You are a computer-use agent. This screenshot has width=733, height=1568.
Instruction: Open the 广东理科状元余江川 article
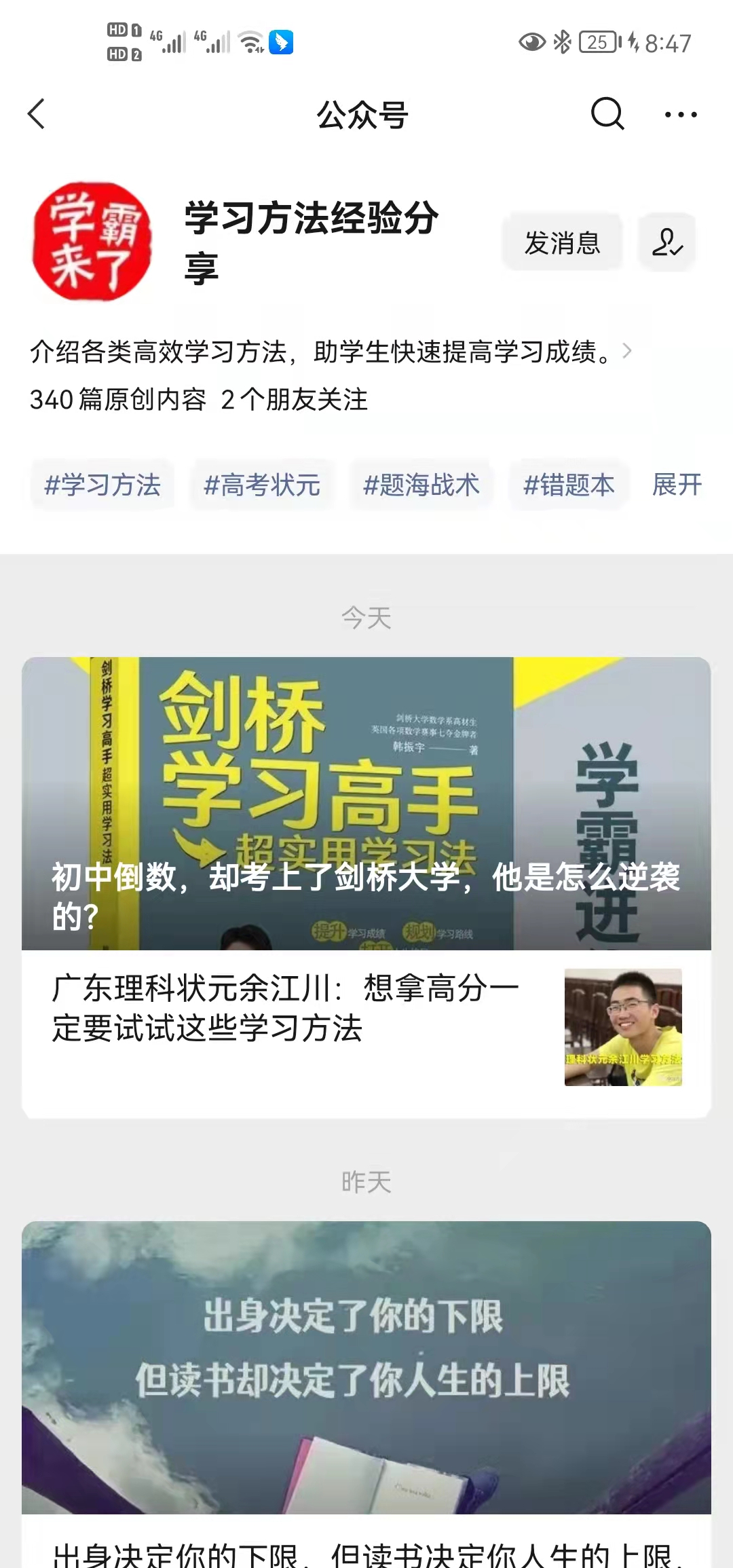point(366,1028)
